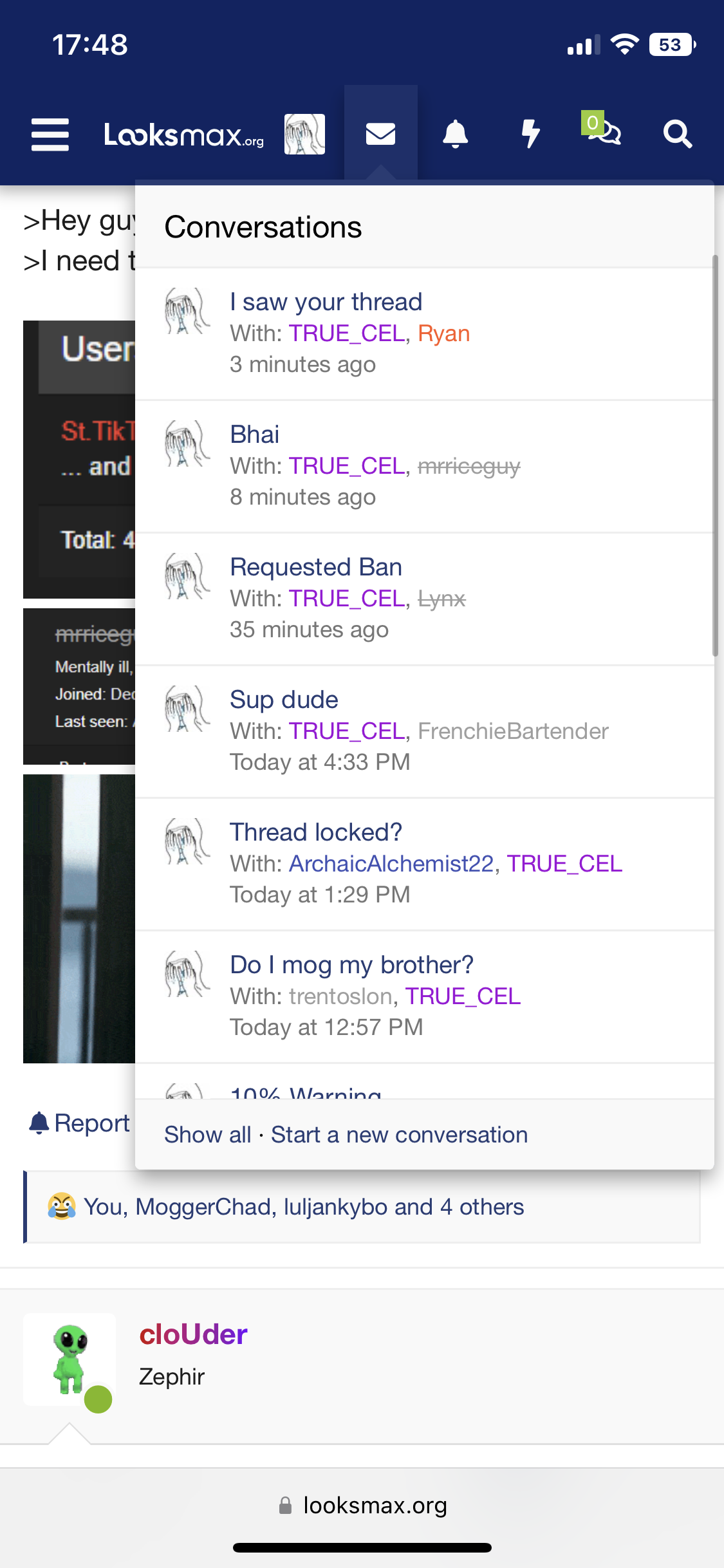Report this post
Viewport: 724px width, 1568px height.
pyautogui.click(x=80, y=1123)
